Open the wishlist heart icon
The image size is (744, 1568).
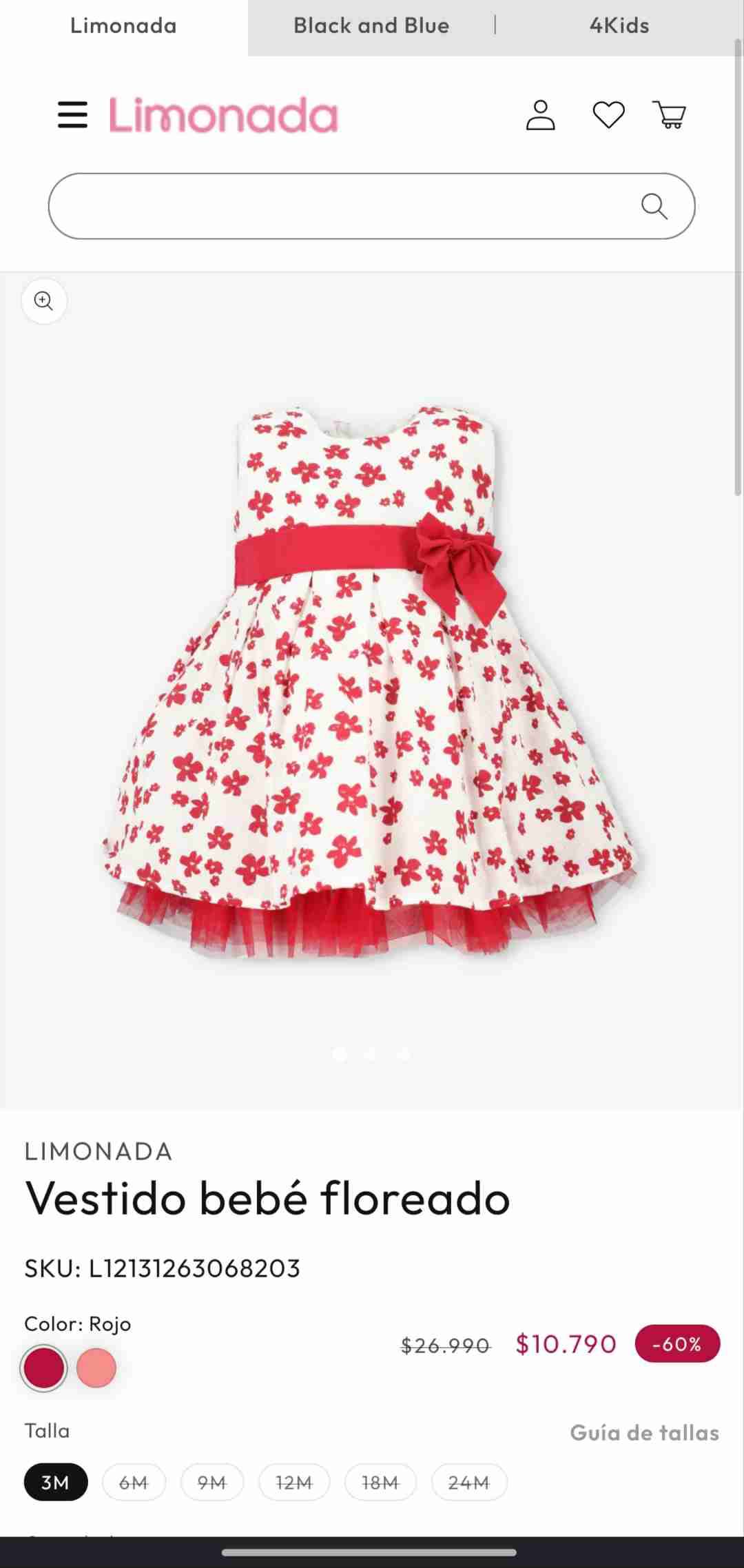(x=607, y=115)
